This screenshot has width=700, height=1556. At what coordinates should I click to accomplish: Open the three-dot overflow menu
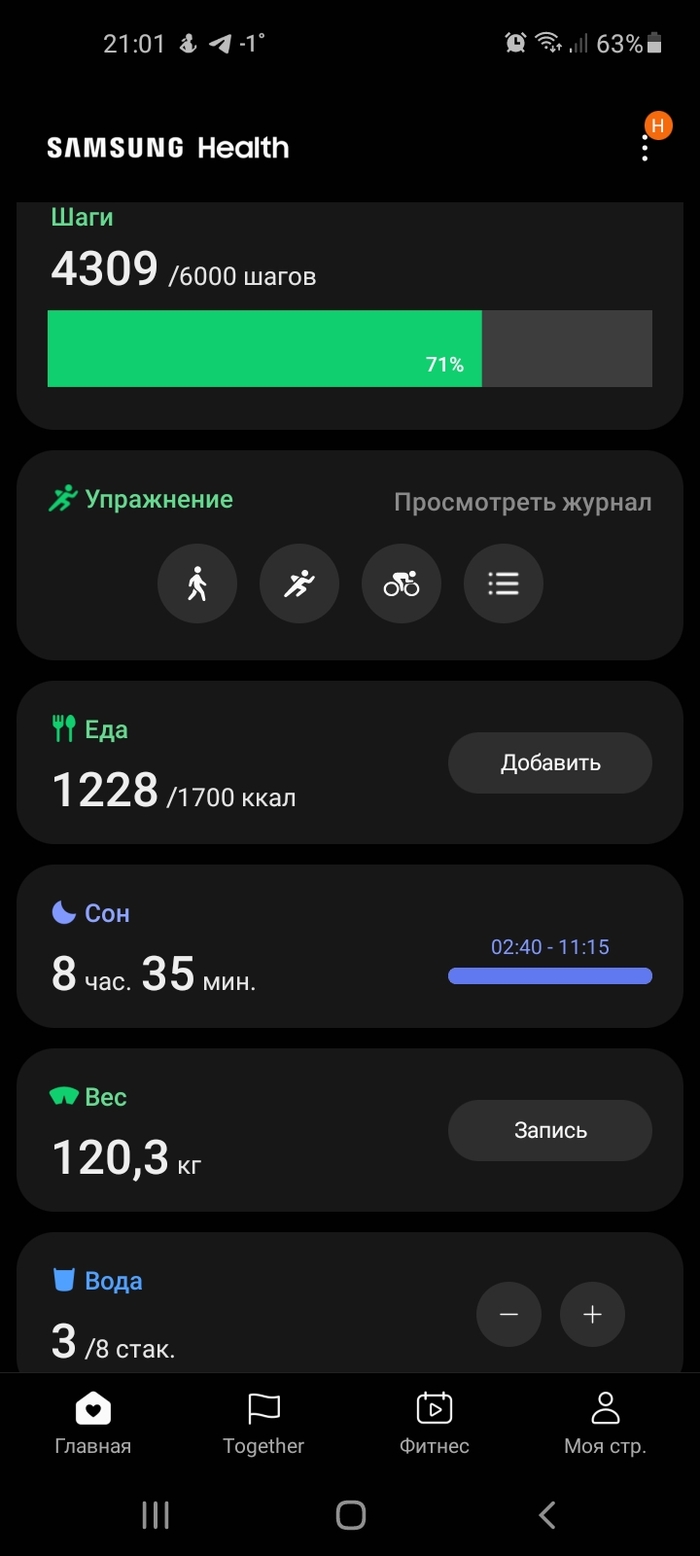tap(645, 149)
